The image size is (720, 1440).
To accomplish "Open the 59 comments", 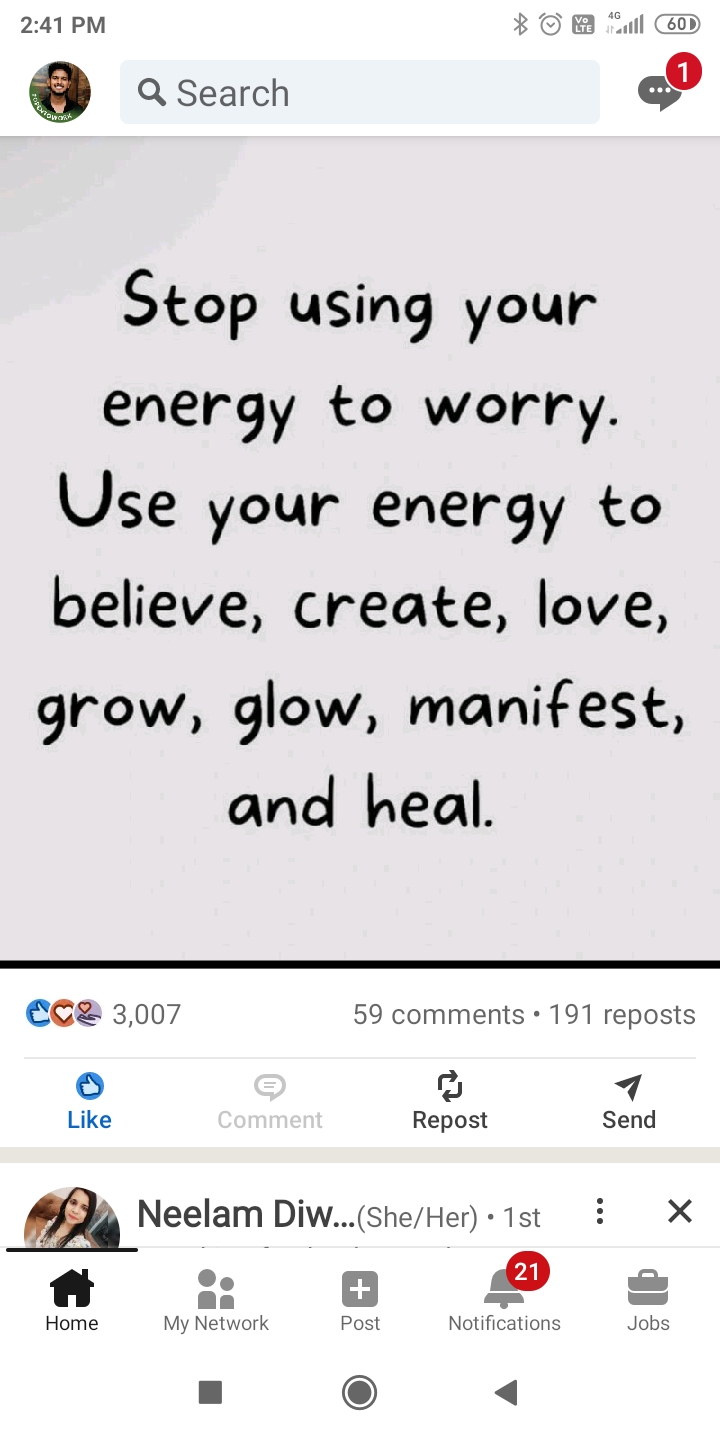I will pyautogui.click(x=438, y=1015).
